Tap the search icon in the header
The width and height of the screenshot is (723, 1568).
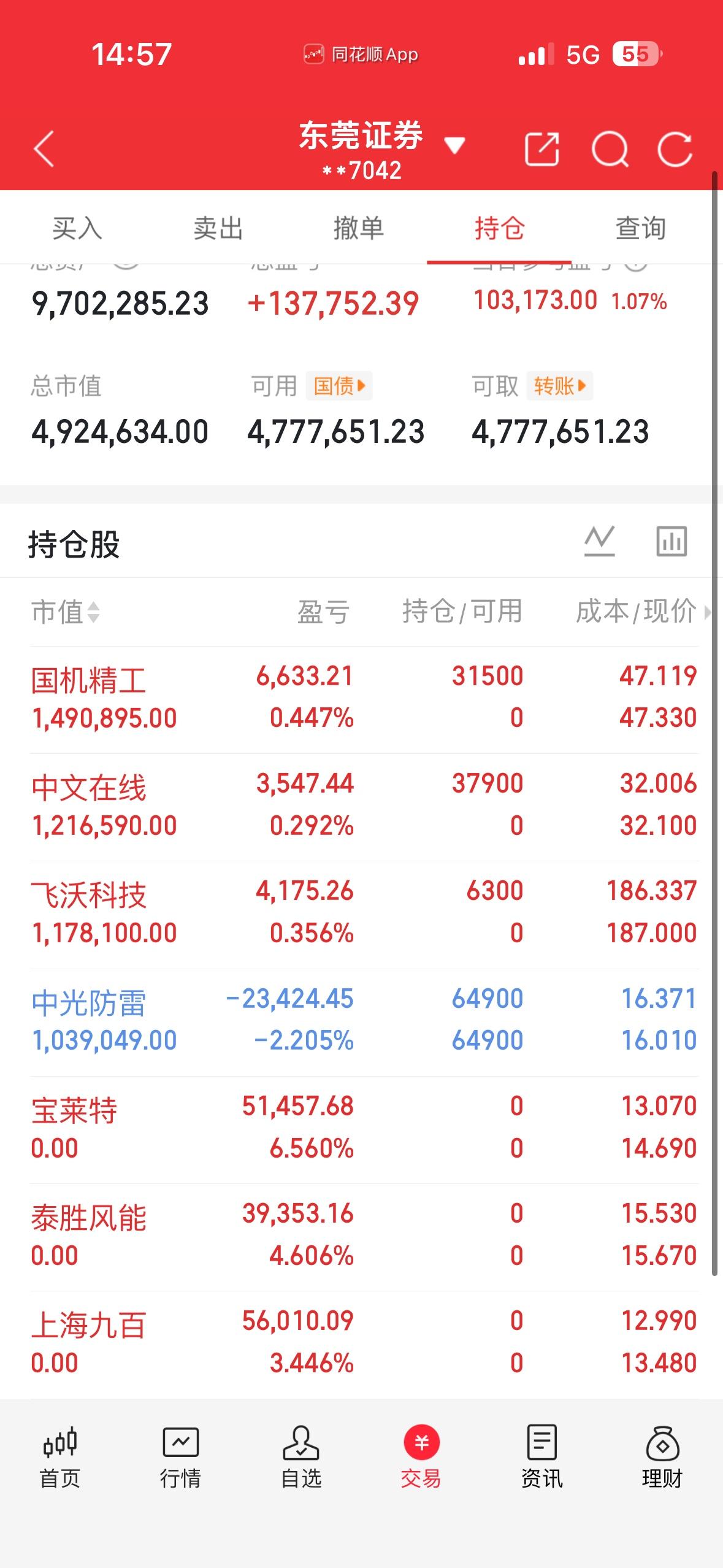click(x=610, y=148)
